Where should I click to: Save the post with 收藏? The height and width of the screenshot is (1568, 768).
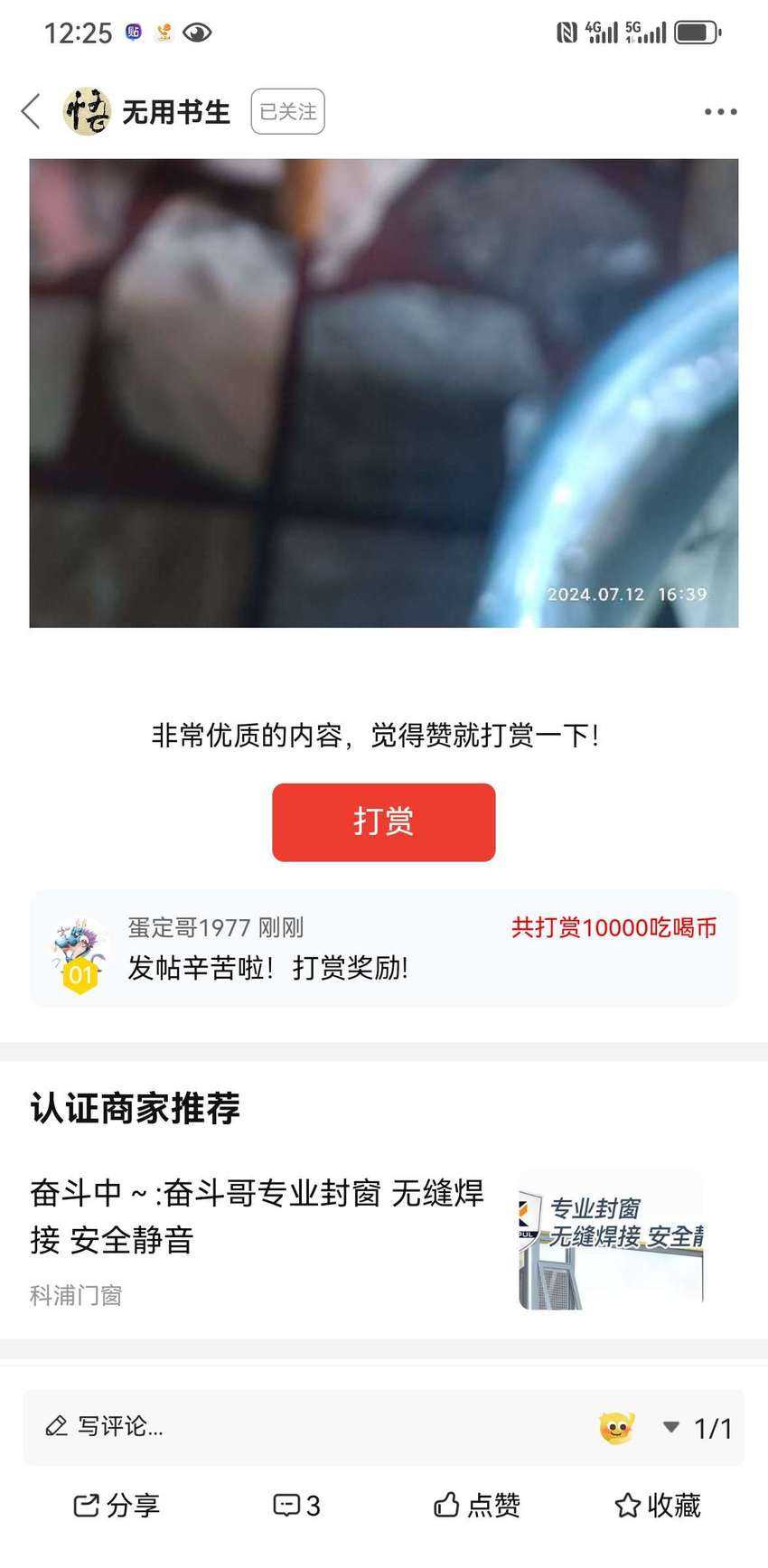(x=658, y=1505)
